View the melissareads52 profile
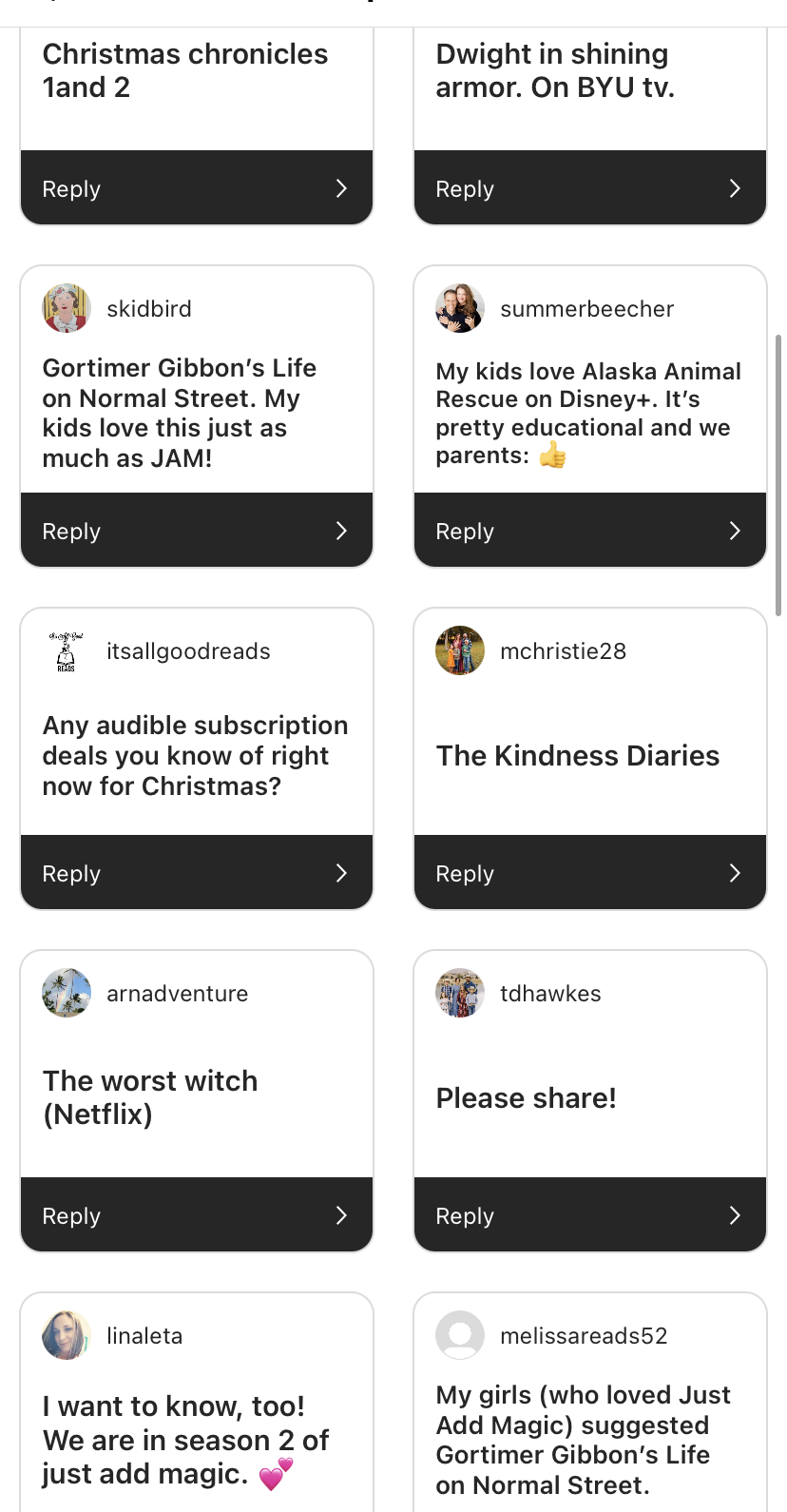 click(584, 1336)
